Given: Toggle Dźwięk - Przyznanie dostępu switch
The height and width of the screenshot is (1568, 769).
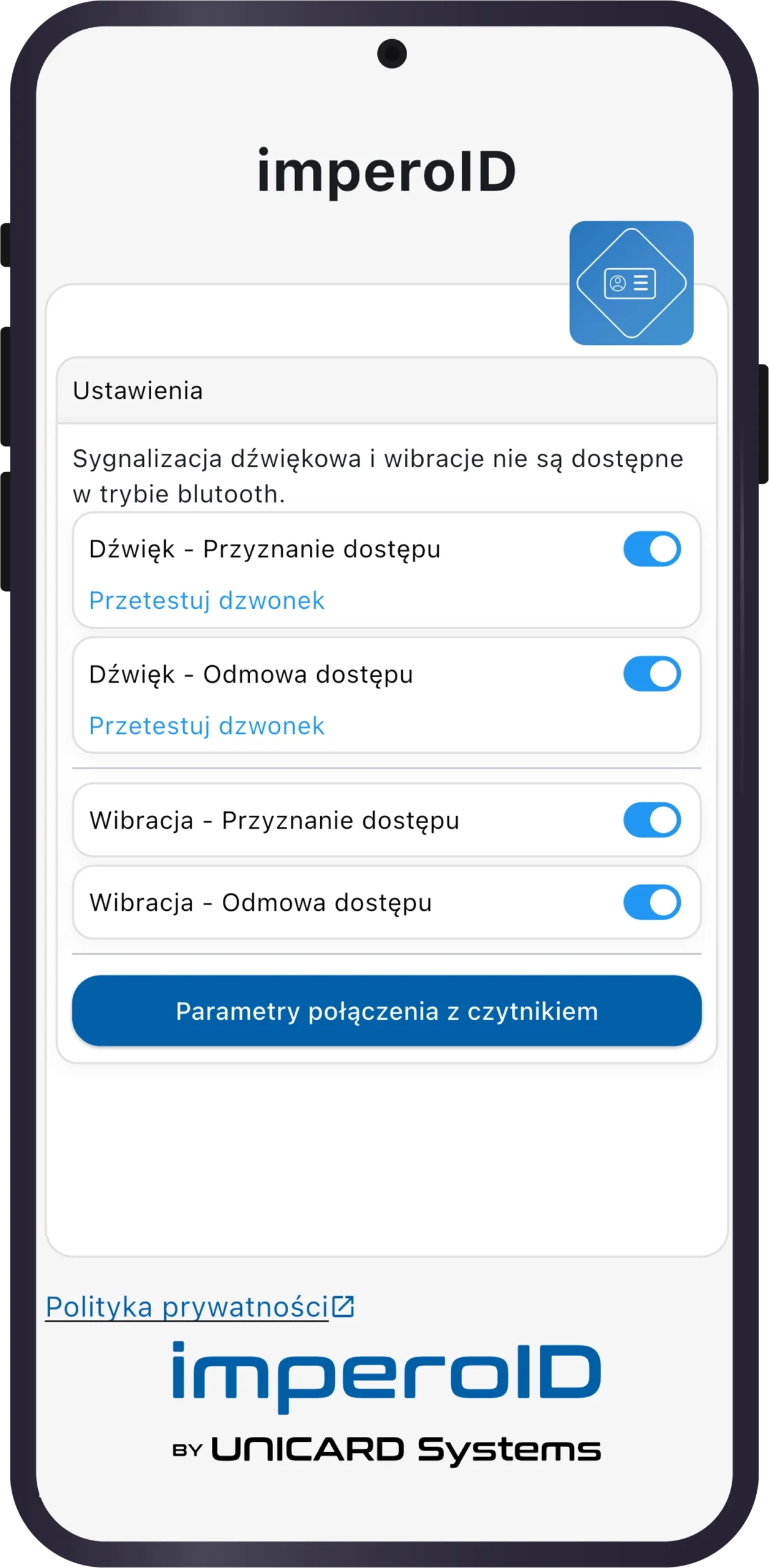Looking at the screenshot, I should [x=651, y=549].
